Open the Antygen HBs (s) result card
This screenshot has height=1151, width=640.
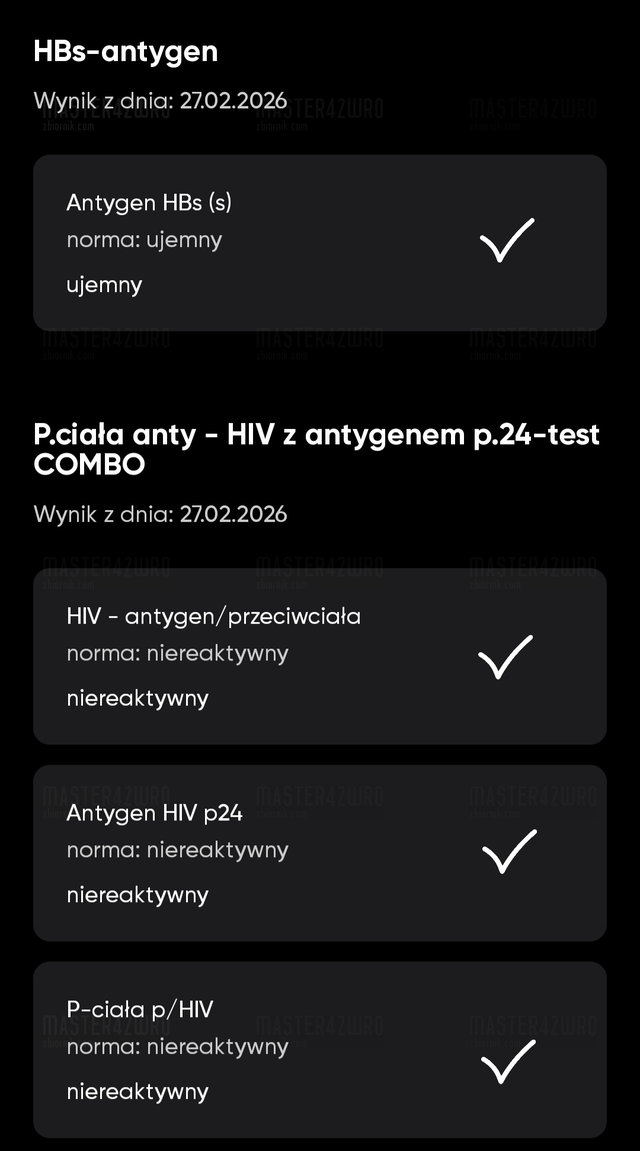319,243
